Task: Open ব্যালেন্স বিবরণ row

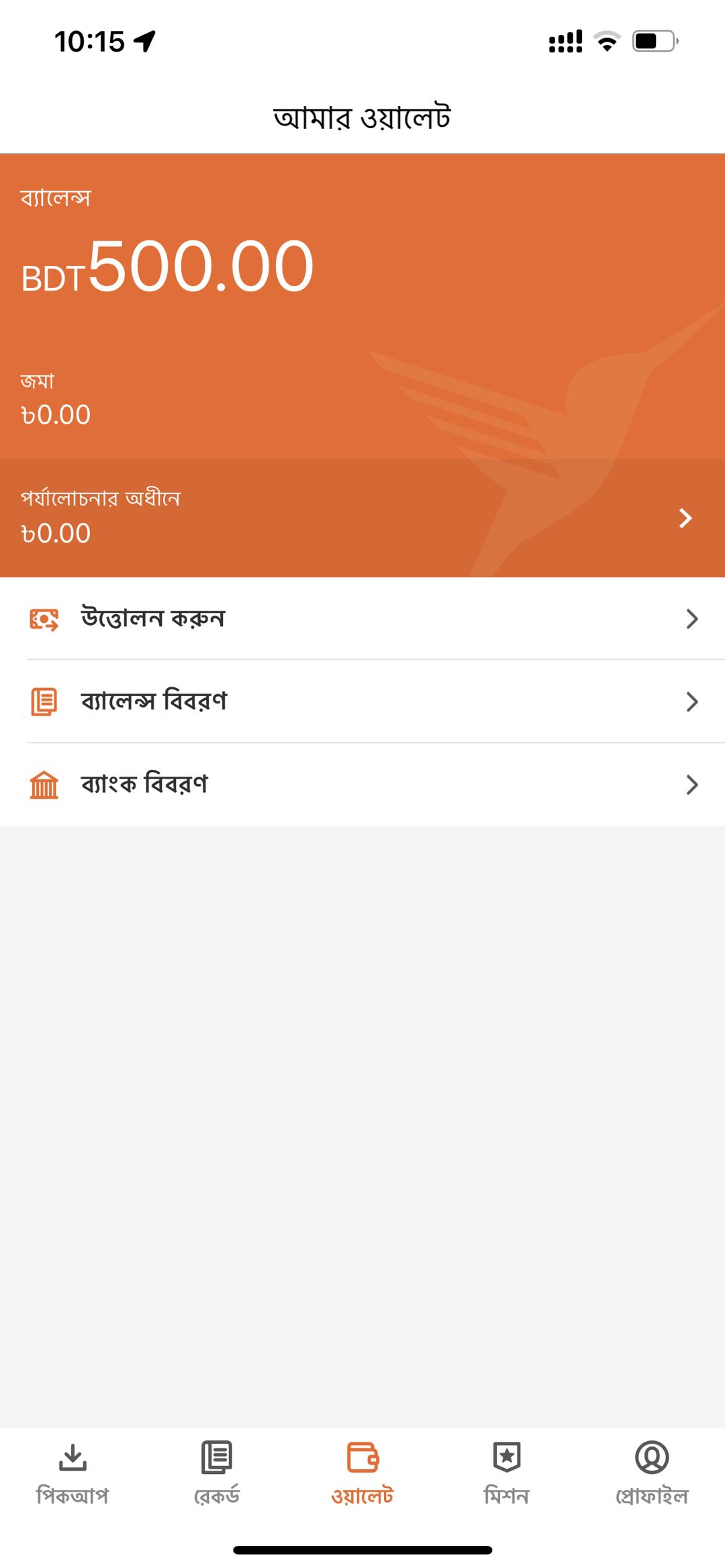Action: coord(362,701)
